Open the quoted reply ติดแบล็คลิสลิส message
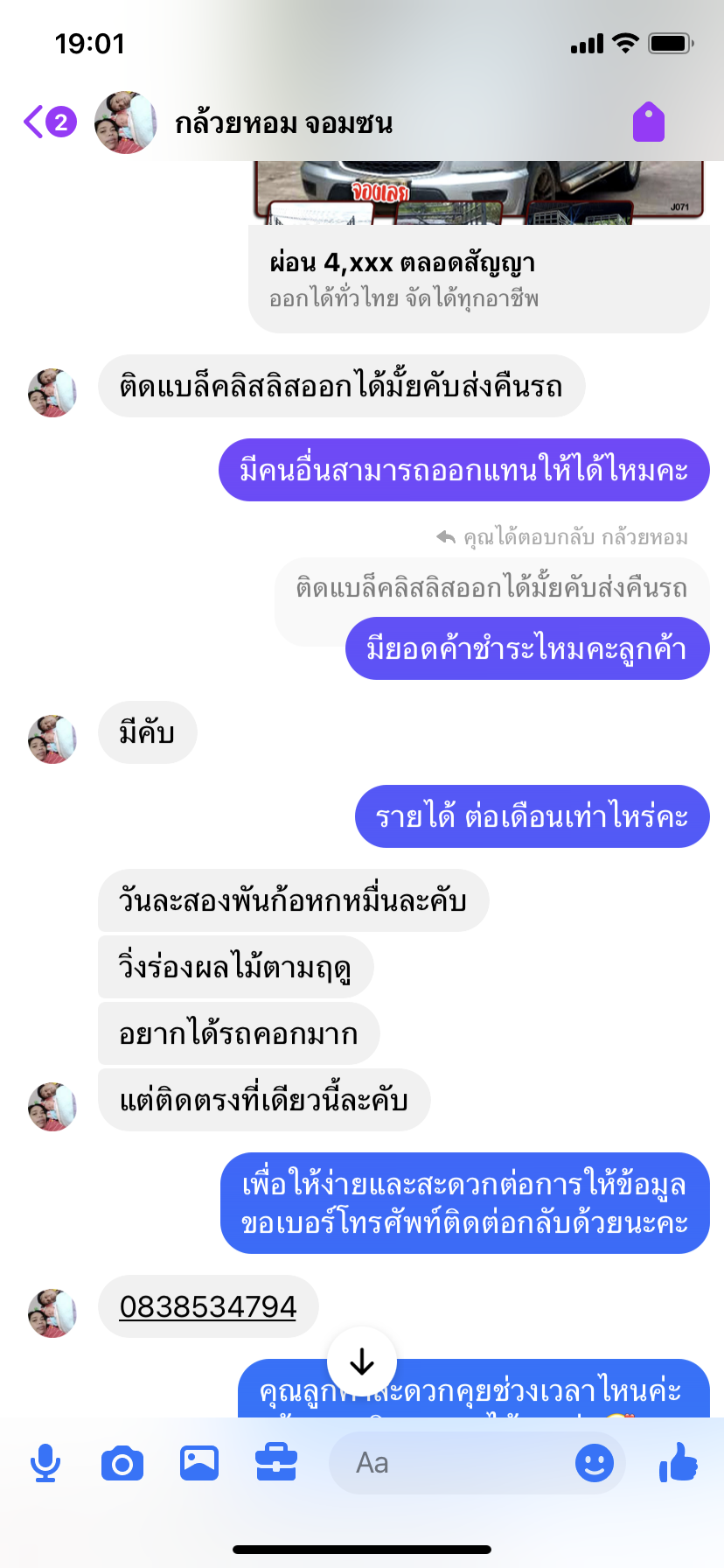Image resolution: width=724 pixels, height=1568 pixels. (492, 587)
